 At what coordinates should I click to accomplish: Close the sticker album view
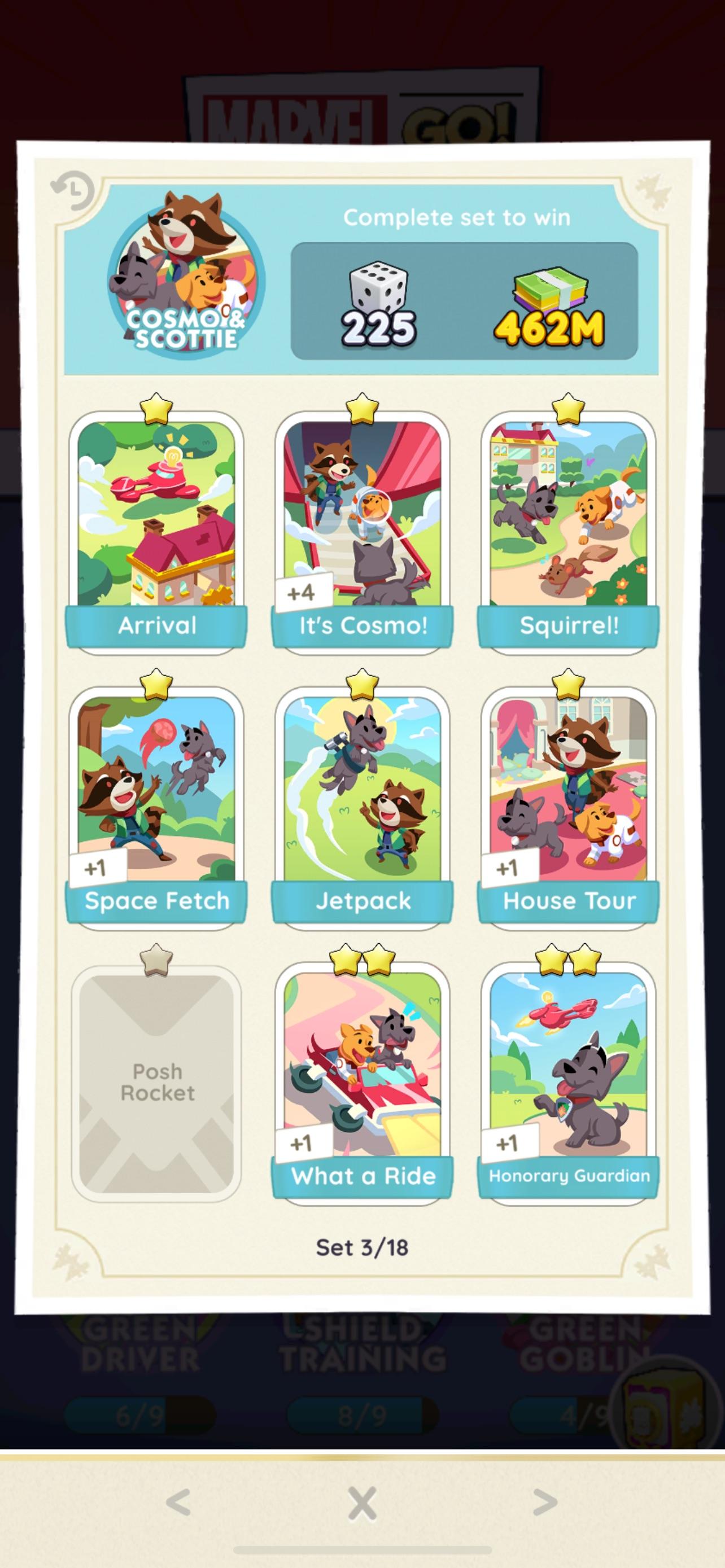click(362, 1503)
